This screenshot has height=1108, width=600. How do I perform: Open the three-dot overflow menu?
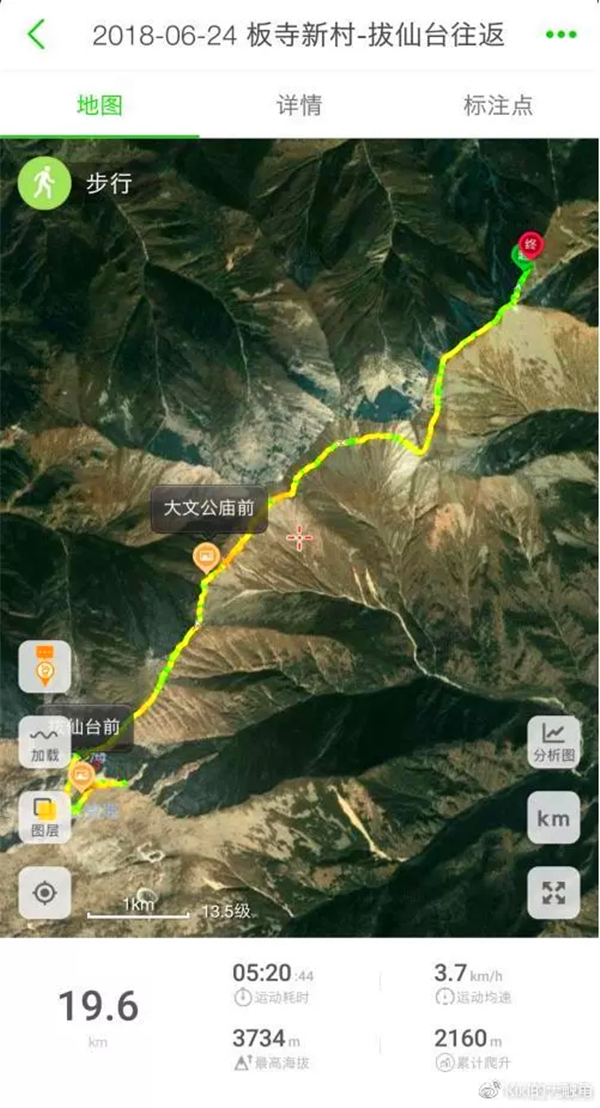click(x=561, y=35)
